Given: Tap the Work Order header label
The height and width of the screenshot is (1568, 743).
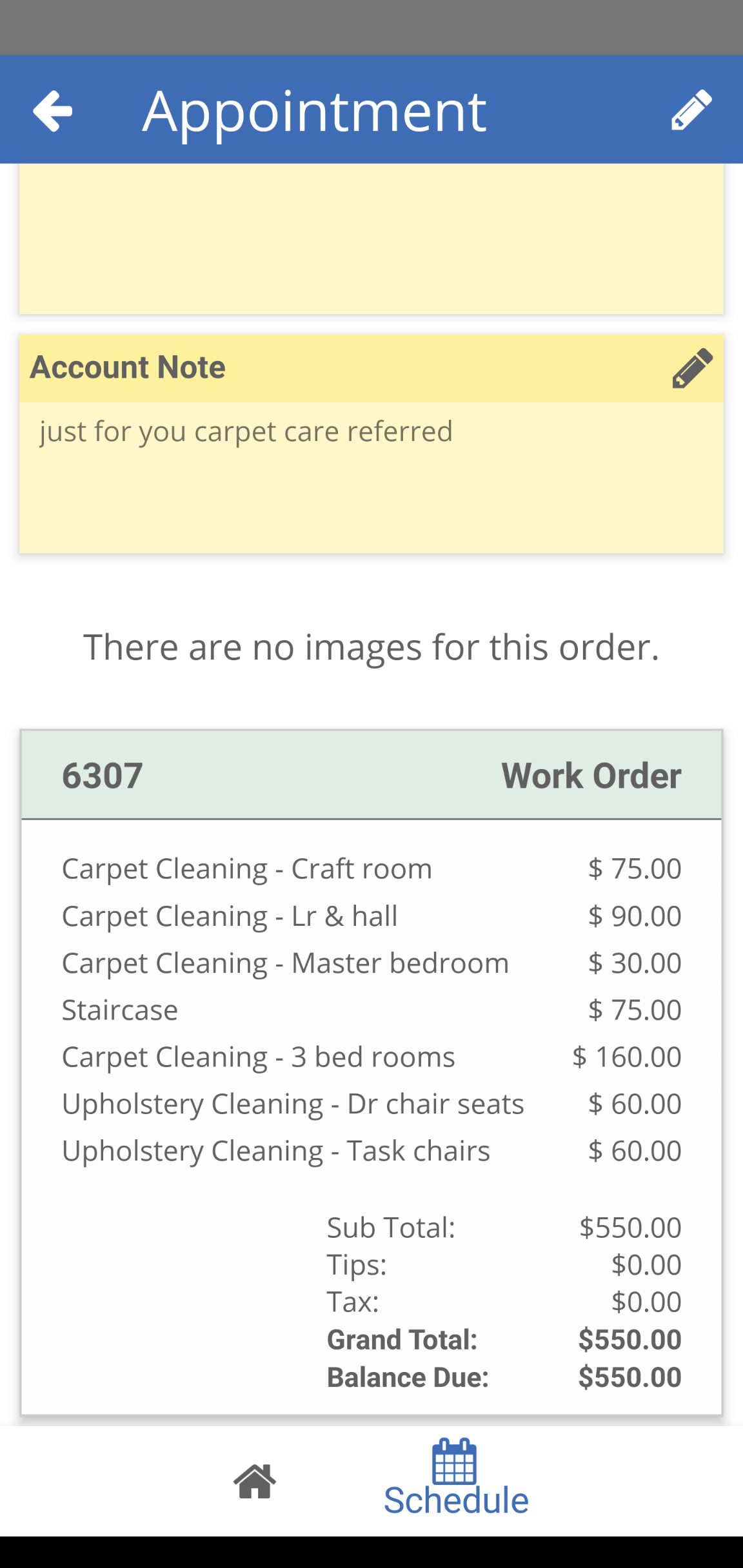Looking at the screenshot, I should pos(592,774).
